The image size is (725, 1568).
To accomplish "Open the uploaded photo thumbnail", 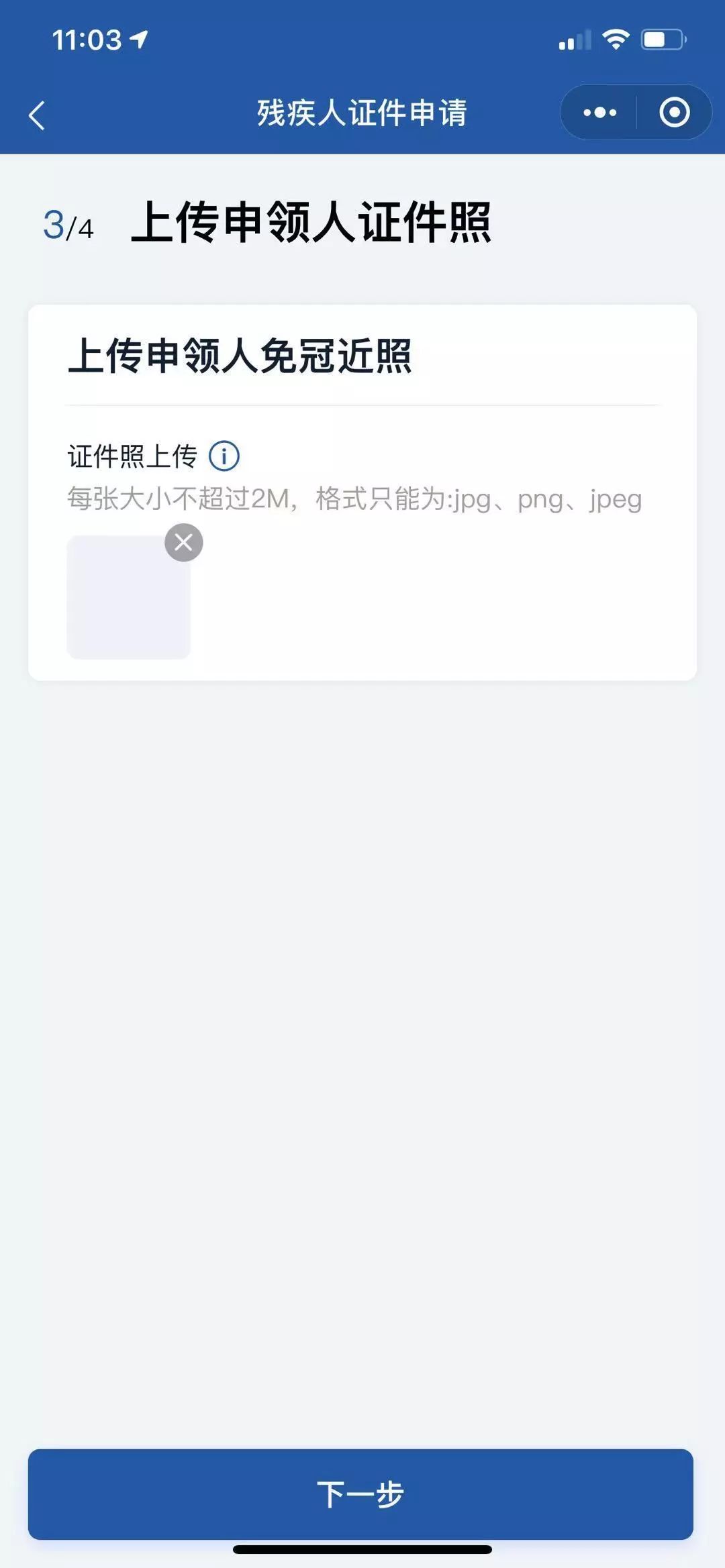I will (128, 597).
